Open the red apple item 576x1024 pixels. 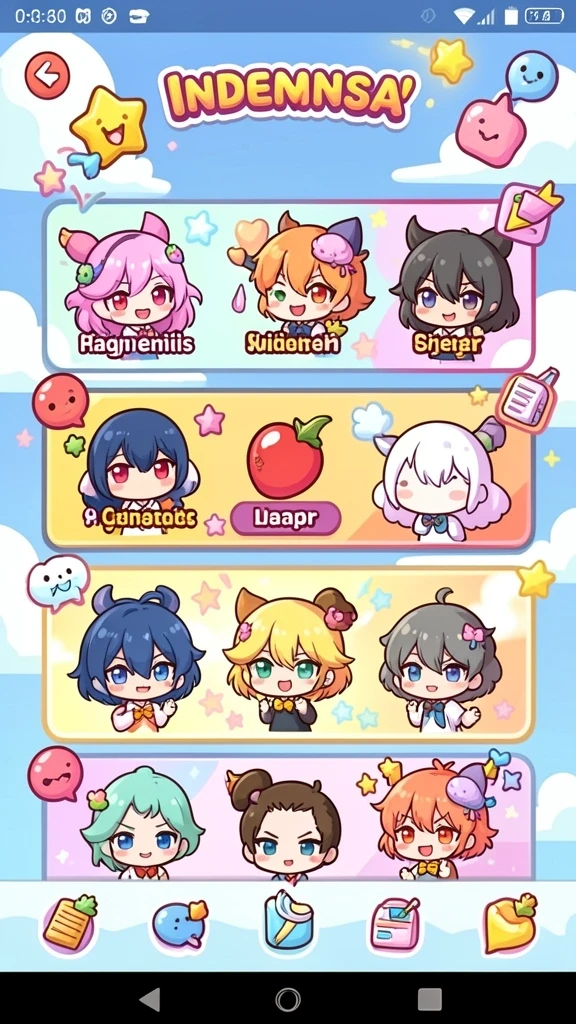click(287, 458)
